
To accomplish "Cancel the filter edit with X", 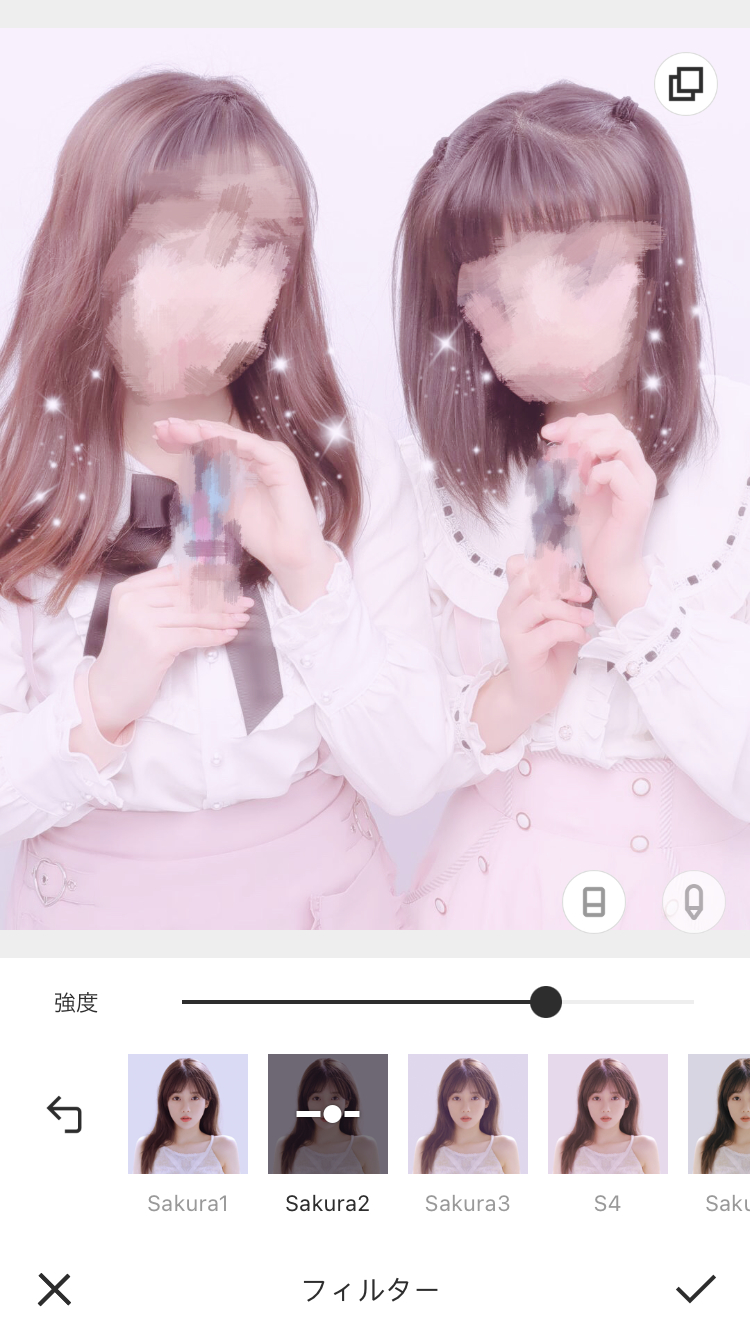I will (55, 1289).
